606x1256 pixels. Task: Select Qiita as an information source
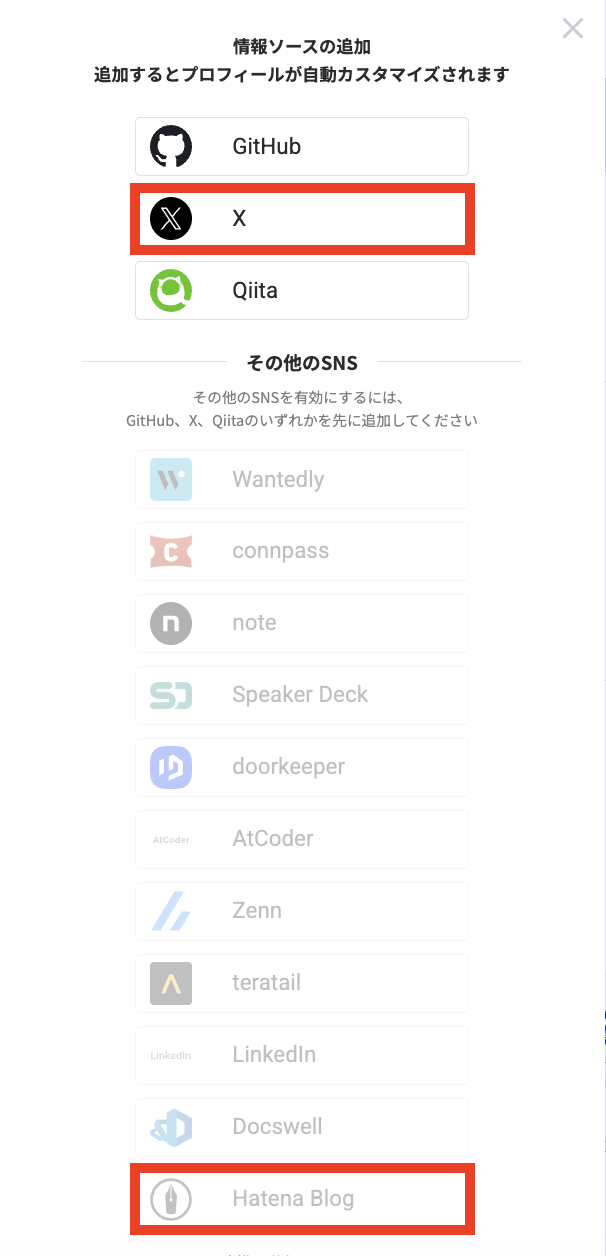[x=302, y=291]
